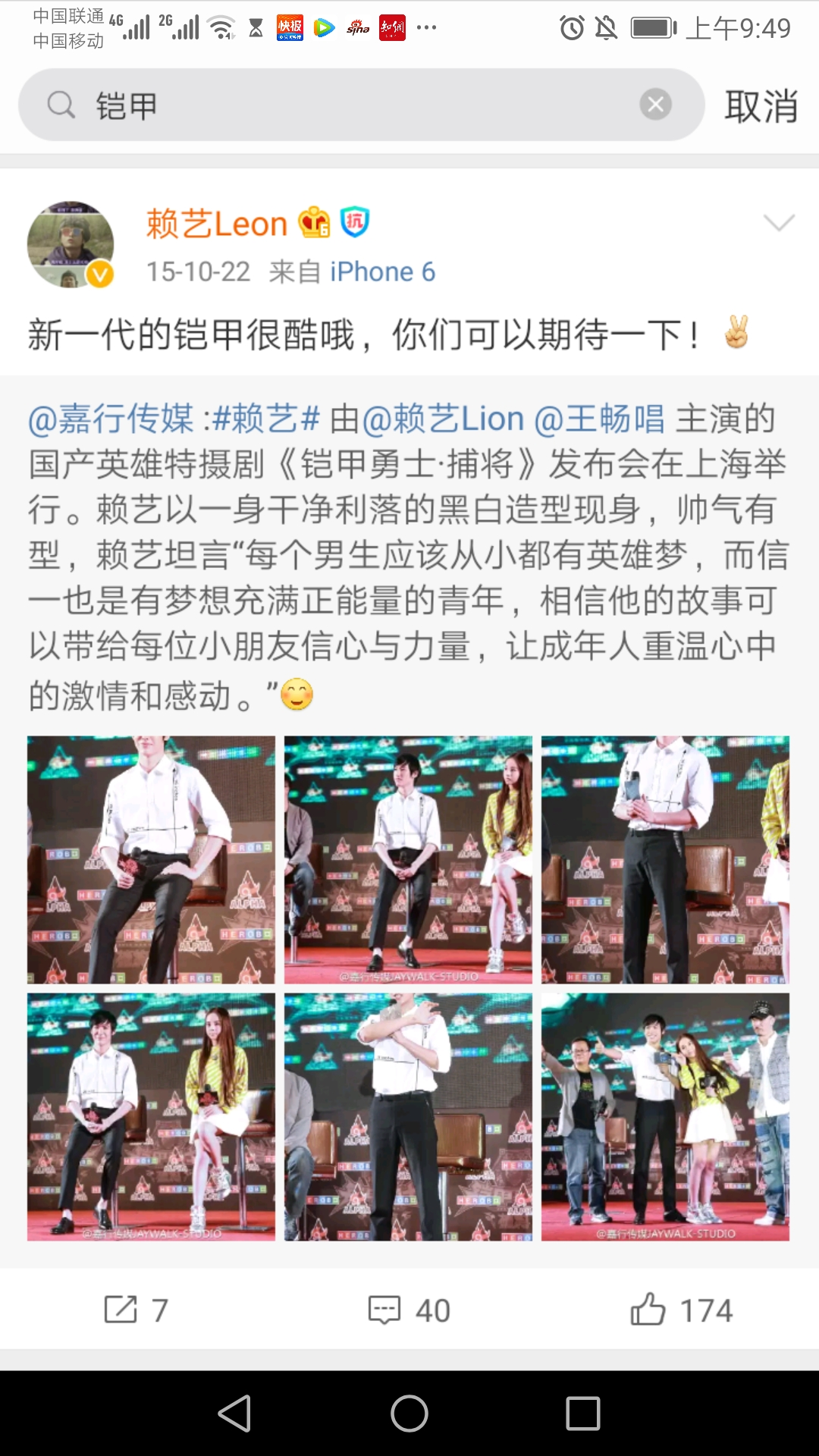
Task: Open the iPhone 6 source link
Action: [382, 271]
